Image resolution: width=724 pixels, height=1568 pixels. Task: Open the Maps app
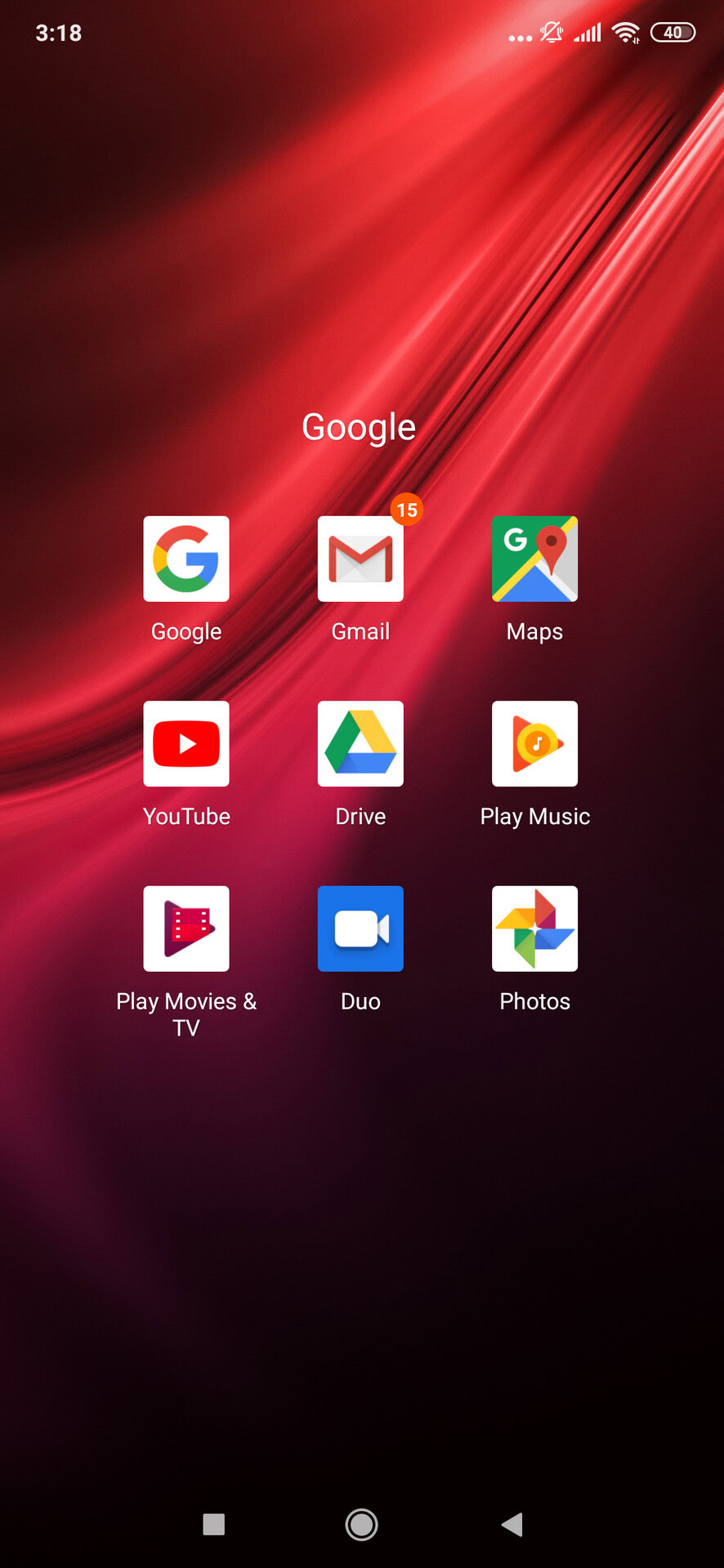pos(534,559)
